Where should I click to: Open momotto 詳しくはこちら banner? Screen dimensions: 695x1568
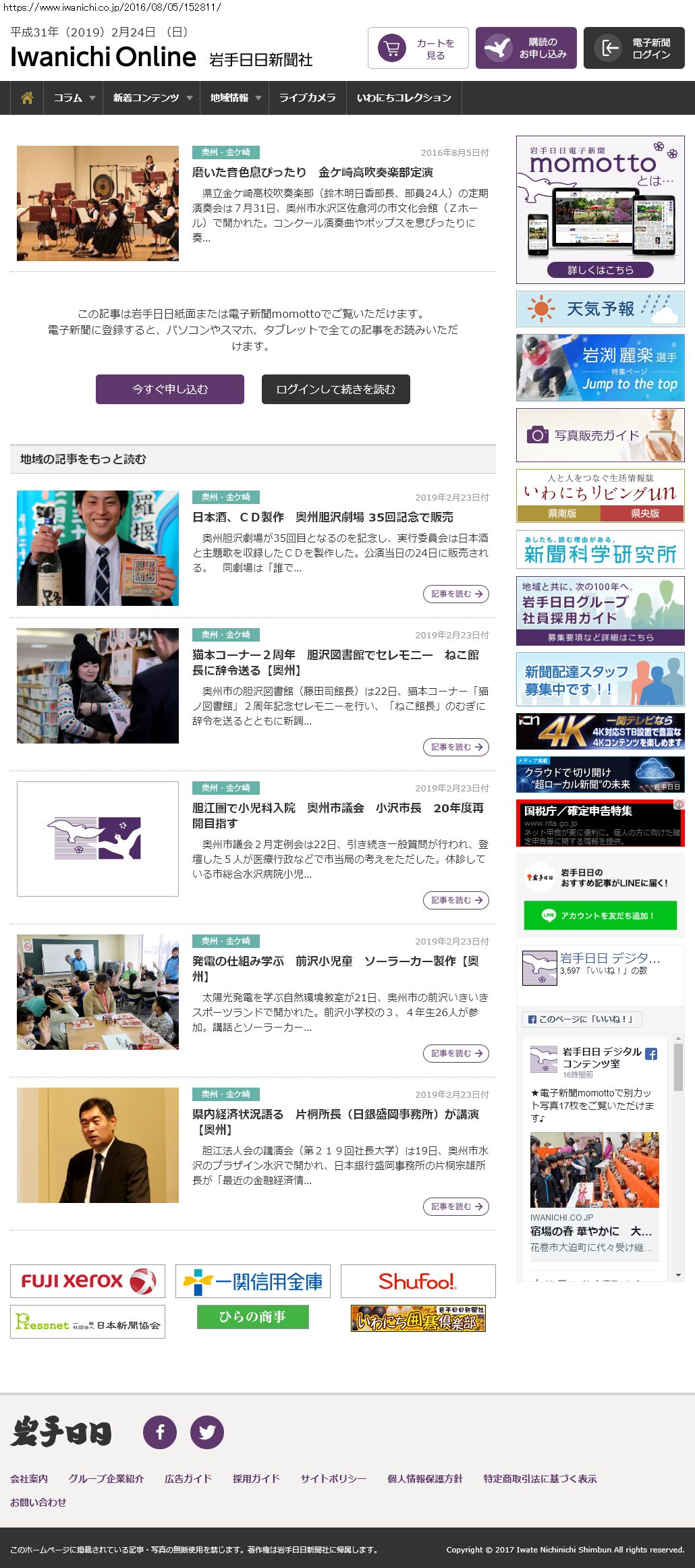point(600,270)
